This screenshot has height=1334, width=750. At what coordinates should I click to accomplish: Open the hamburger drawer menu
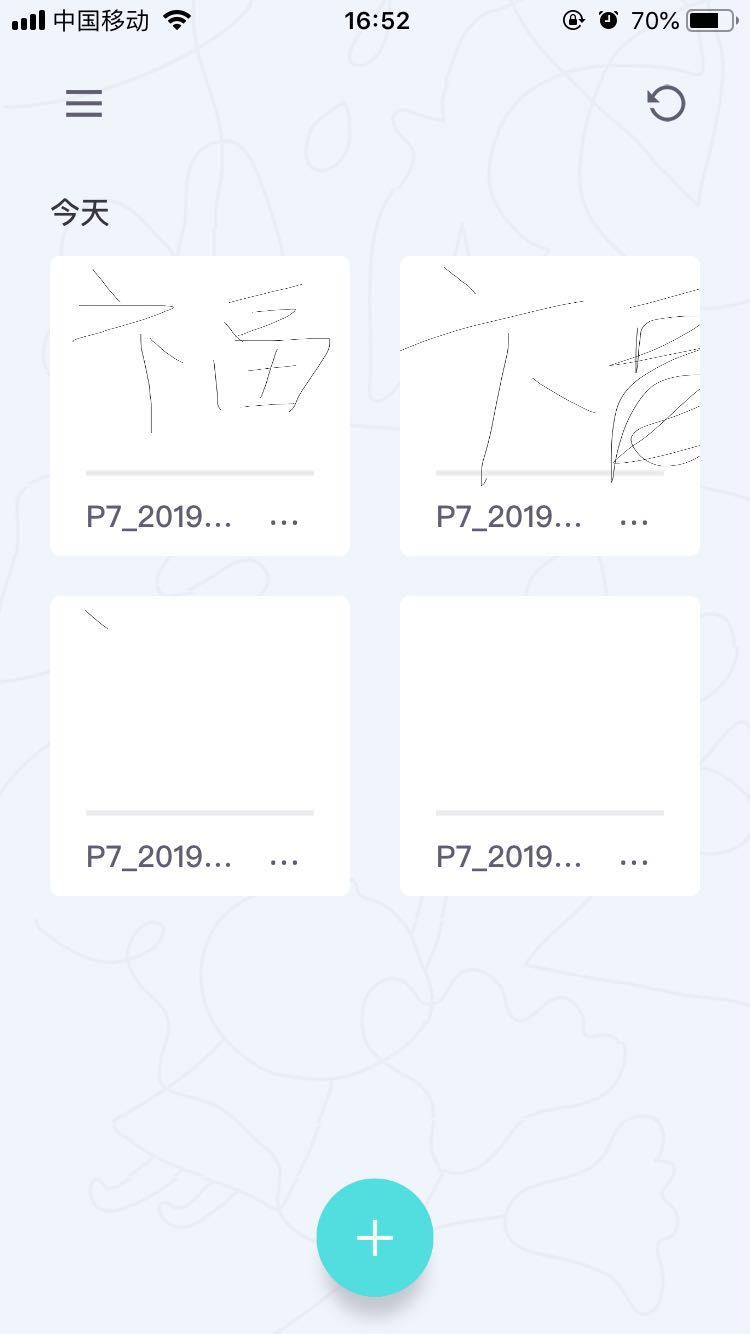[84, 103]
